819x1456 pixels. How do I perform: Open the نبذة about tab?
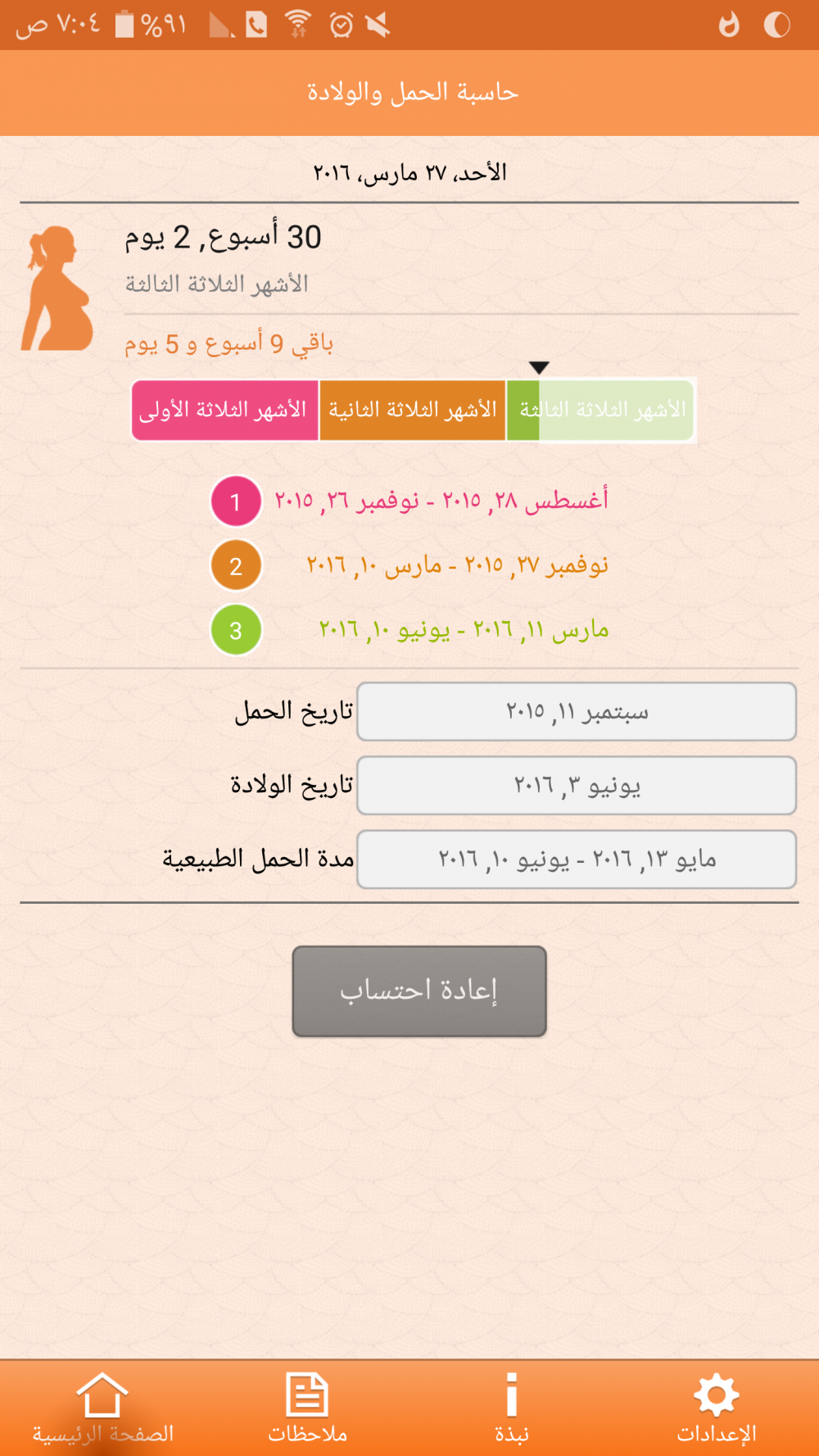pyautogui.click(x=512, y=1408)
